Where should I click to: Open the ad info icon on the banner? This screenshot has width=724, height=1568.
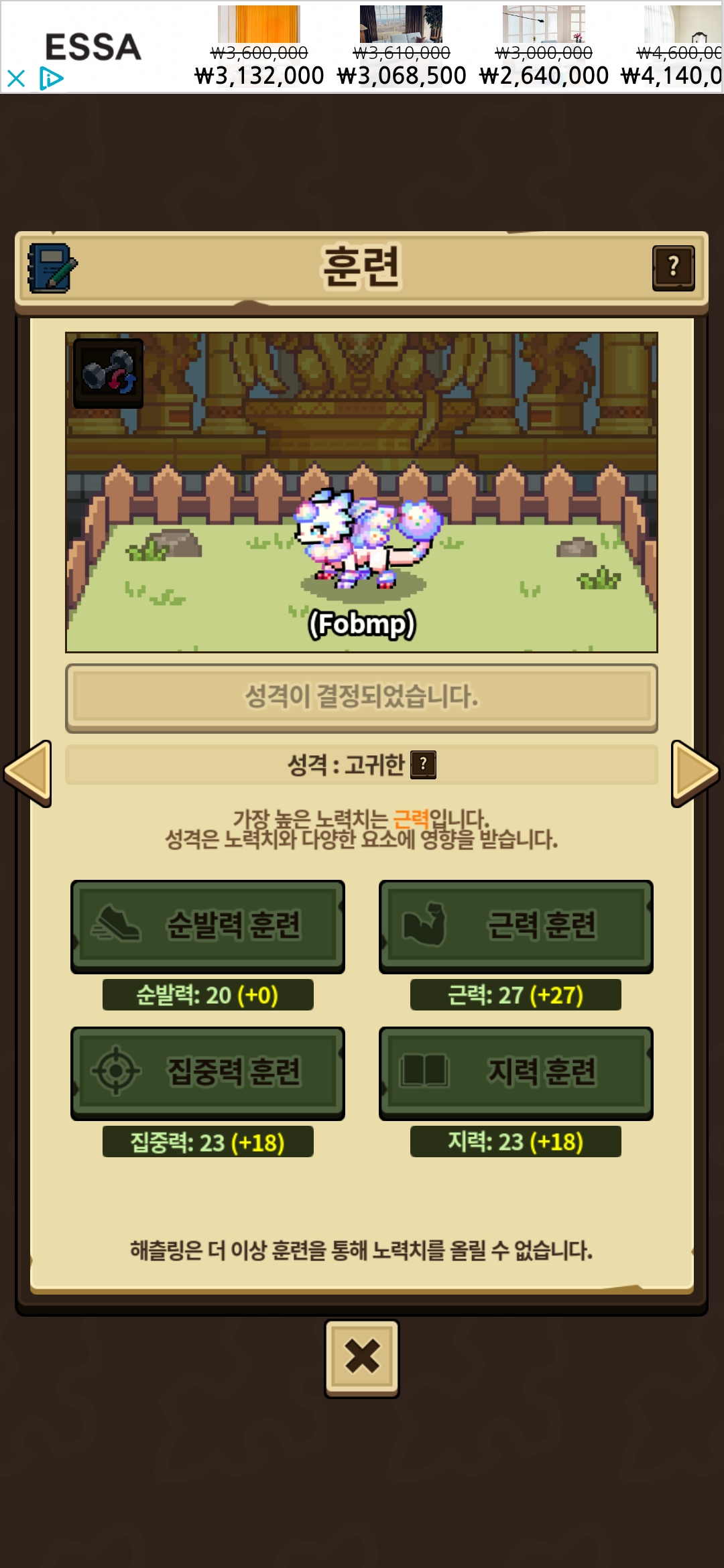tap(51, 79)
